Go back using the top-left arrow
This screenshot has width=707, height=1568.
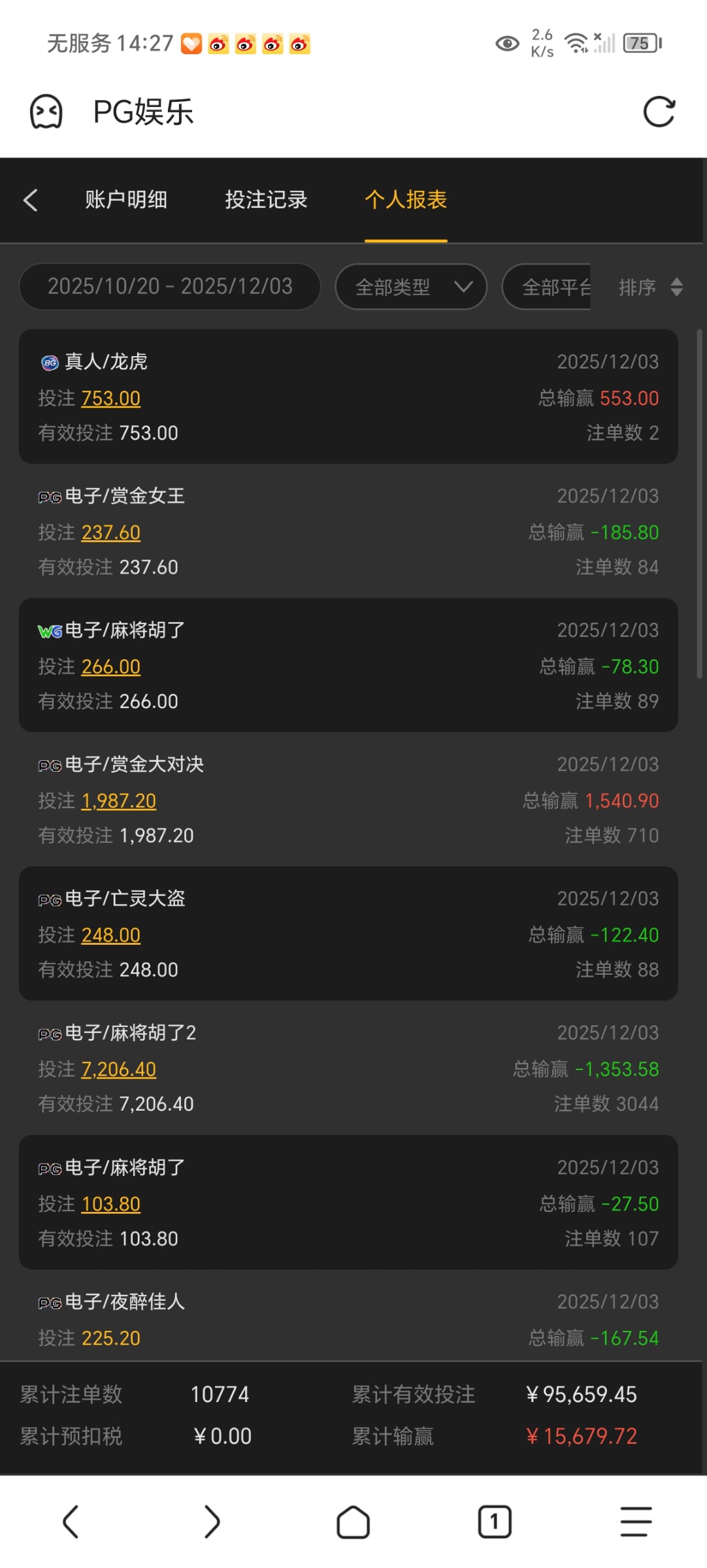point(31,200)
